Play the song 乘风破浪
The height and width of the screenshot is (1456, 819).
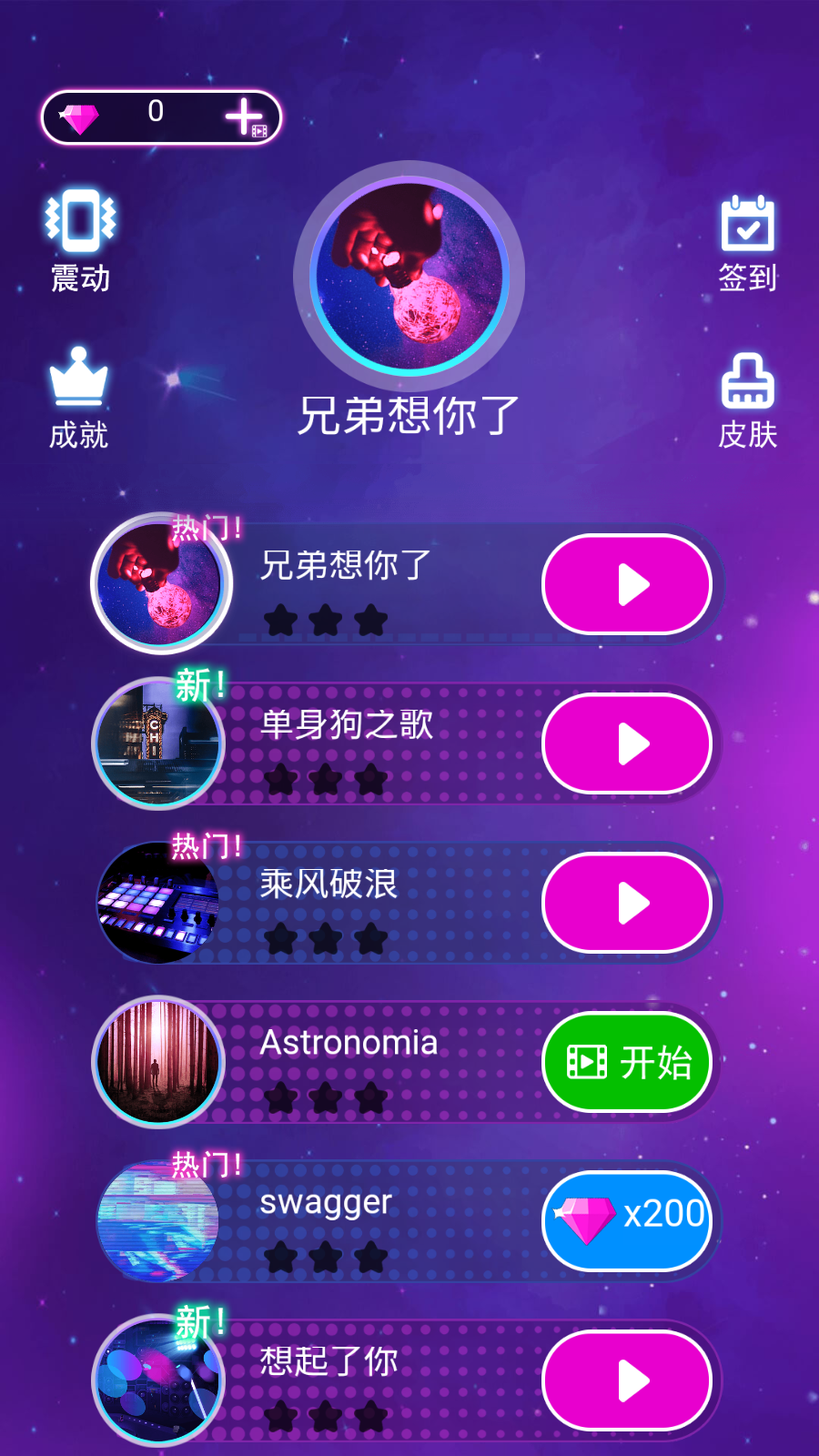click(x=626, y=904)
